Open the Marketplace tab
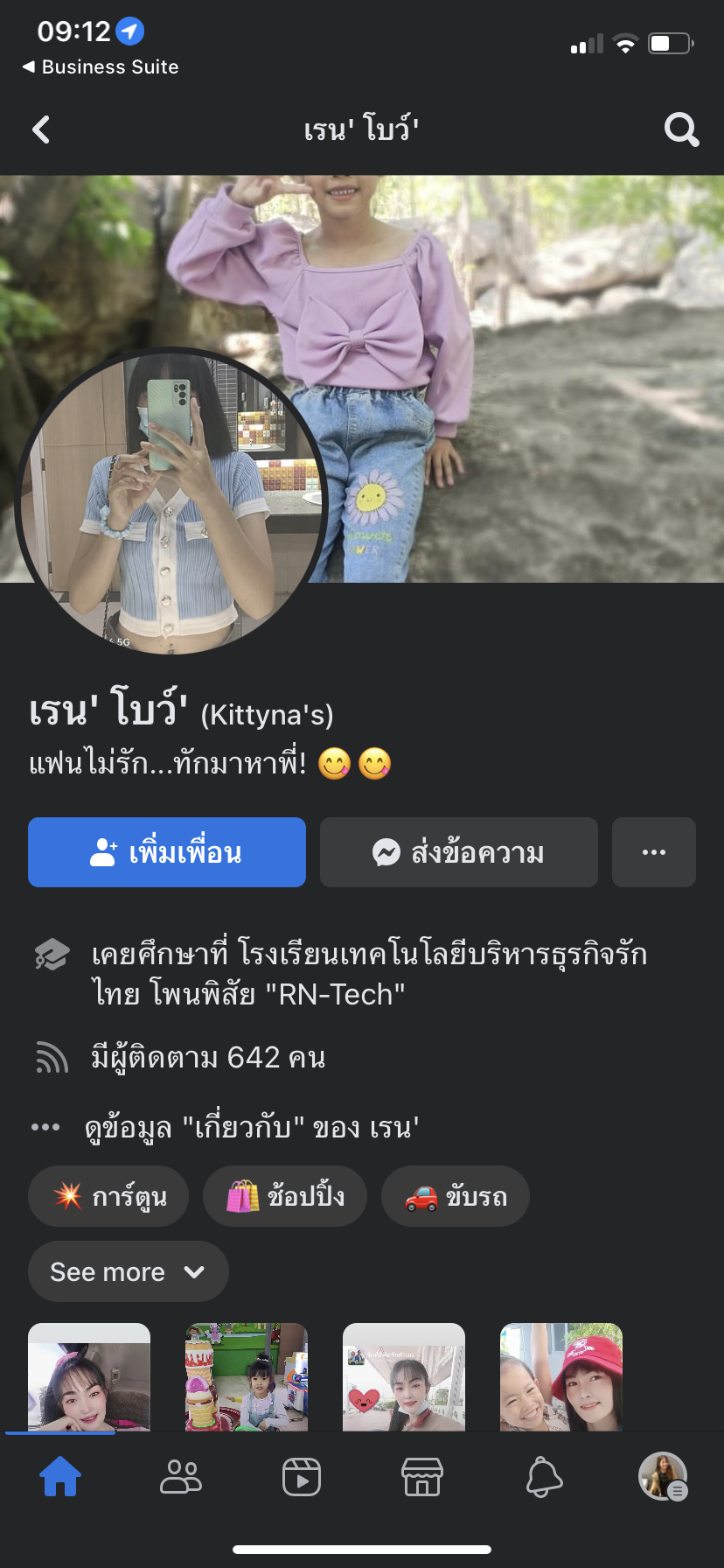Viewport: 724px width, 1568px height. (422, 1477)
